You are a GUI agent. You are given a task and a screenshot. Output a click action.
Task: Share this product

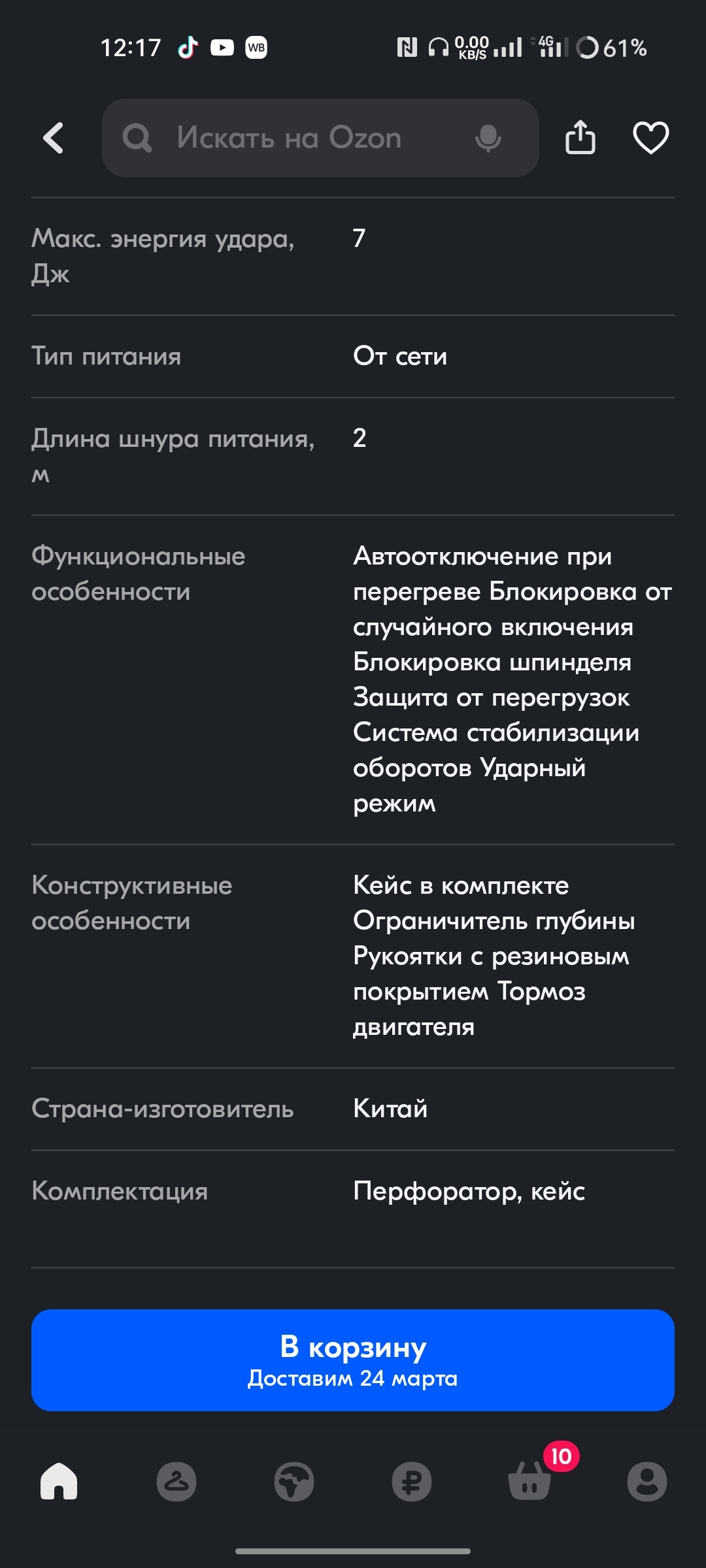580,138
